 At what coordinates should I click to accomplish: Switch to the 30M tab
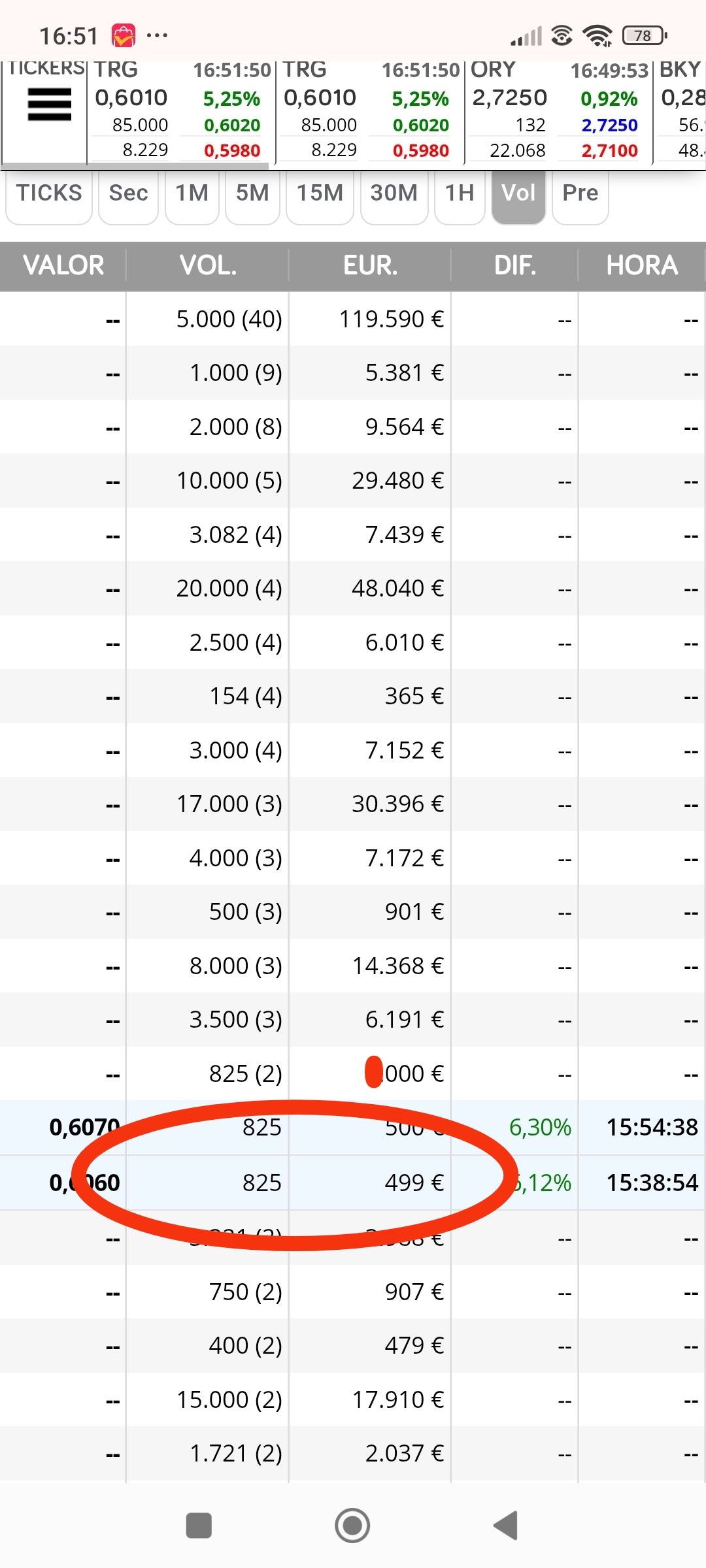pos(394,193)
